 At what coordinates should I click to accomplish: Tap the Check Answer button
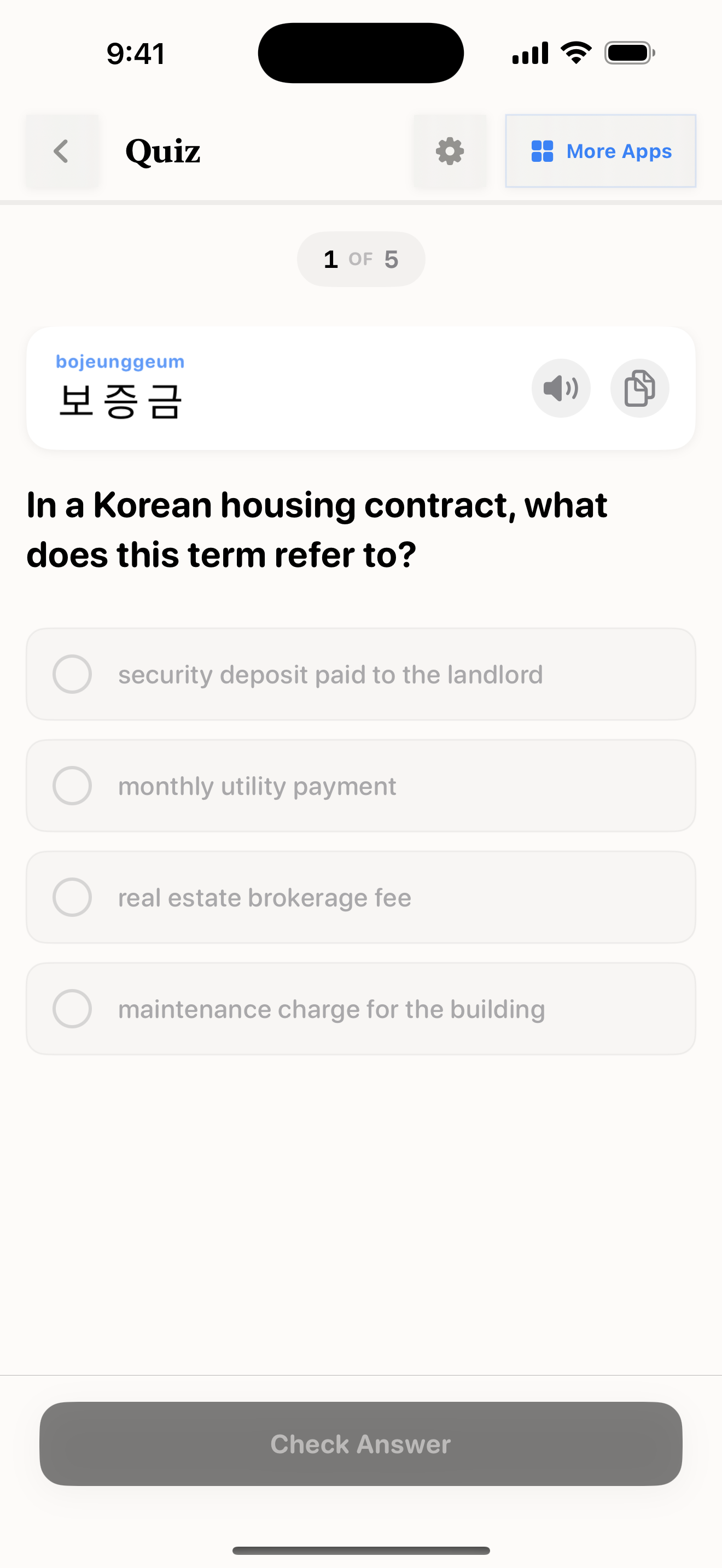[360, 1444]
